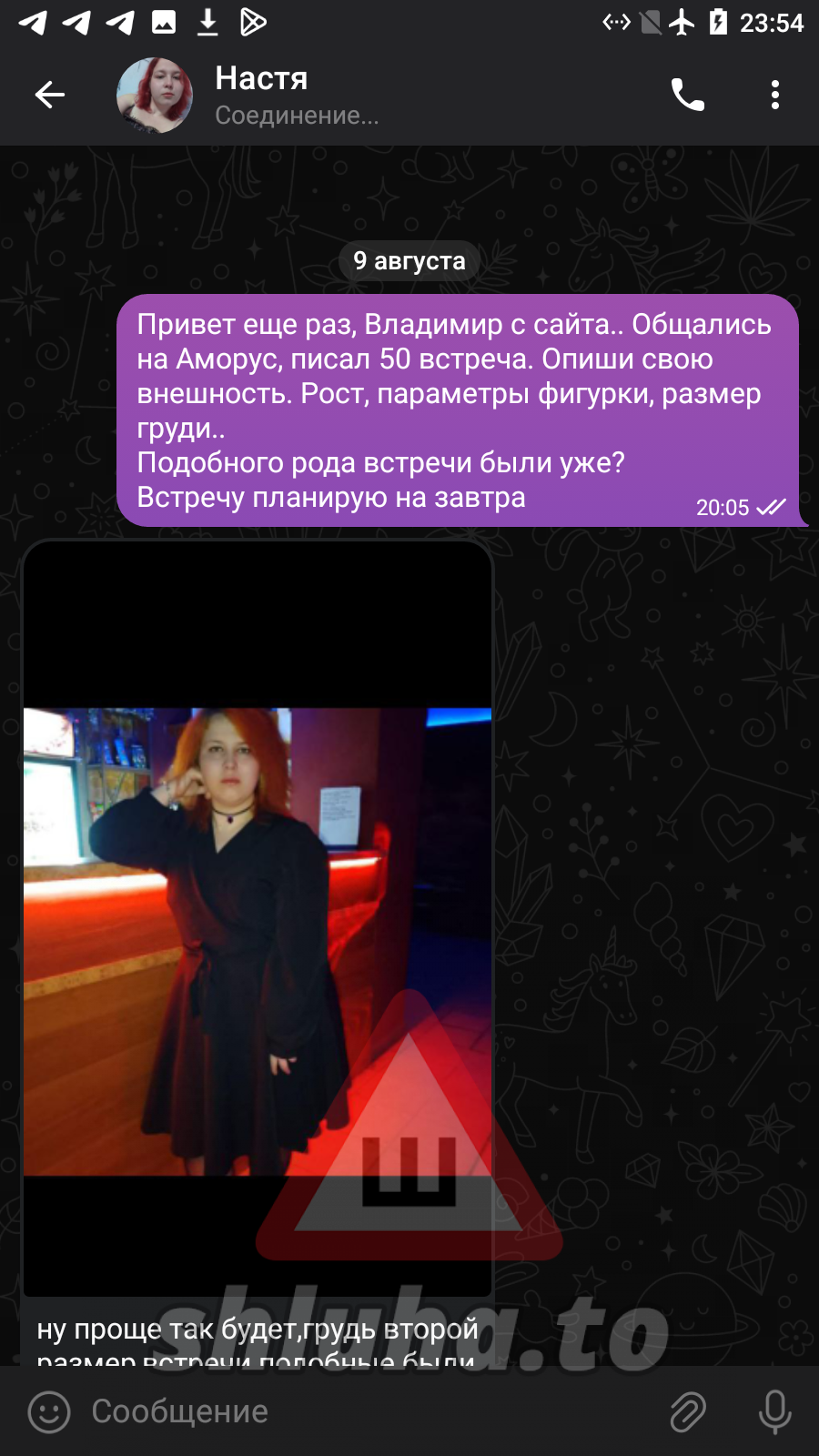Start a voice call with Настя
Viewport: 819px width, 1456px height.
[x=688, y=95]
